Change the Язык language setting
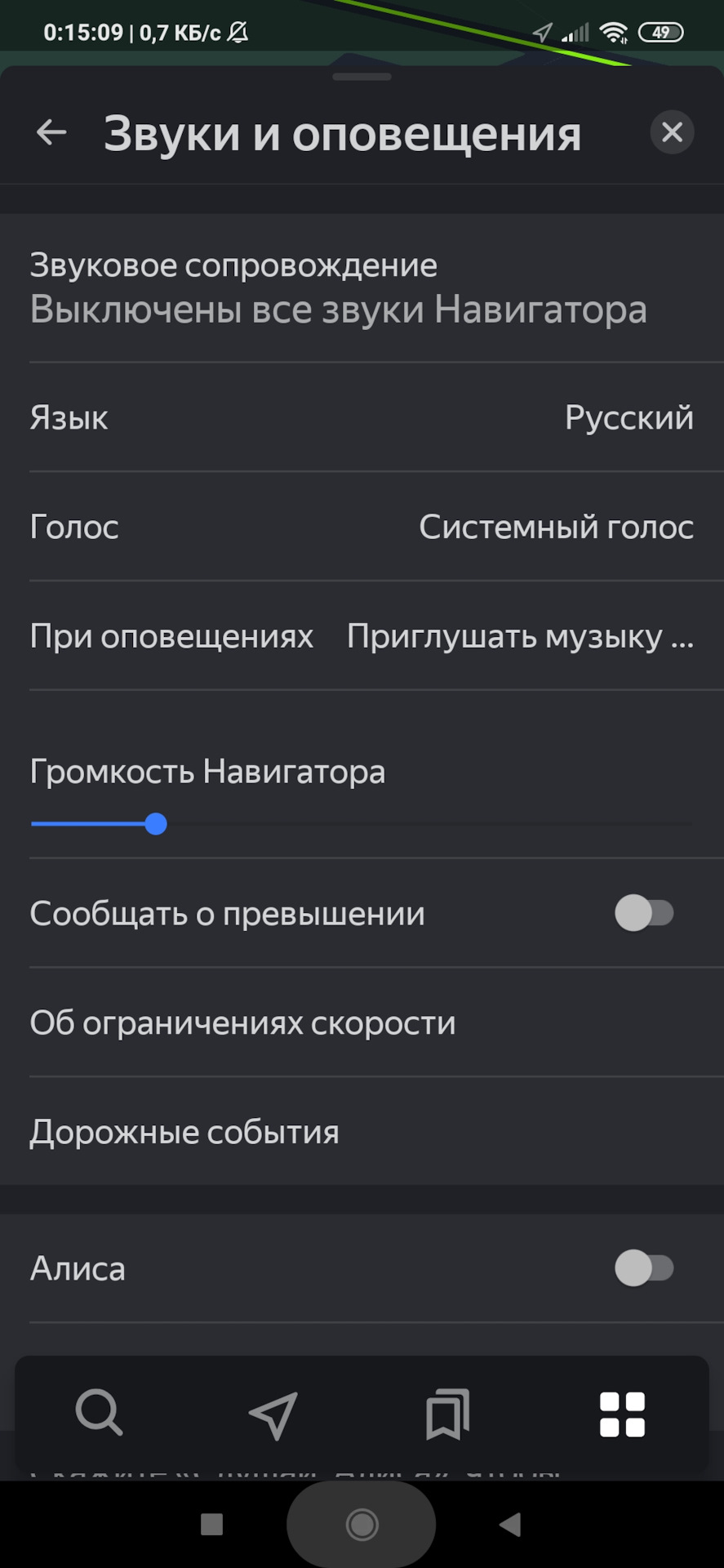Viewport: 724px width, 1568px height. point(362,417)
